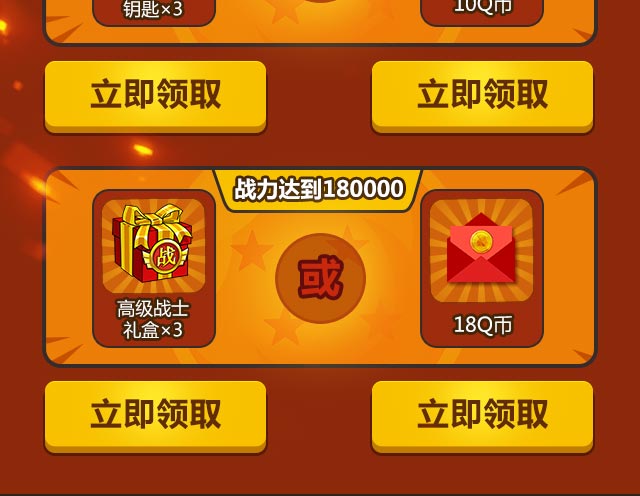This screenshot has height=496, width=640.
Task: Select 立即领取 below the 18Q币 red envelope
Action: (482, 415)
